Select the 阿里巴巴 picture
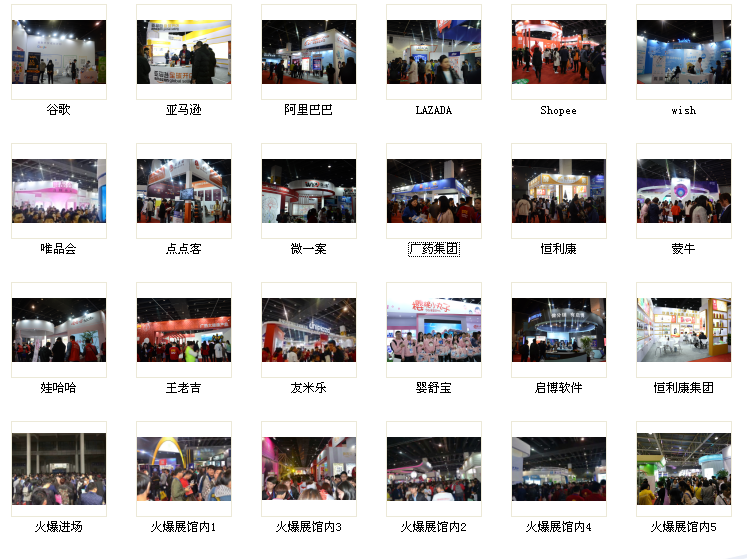Viewport: 747px width, 559px height. click(308, 52)
